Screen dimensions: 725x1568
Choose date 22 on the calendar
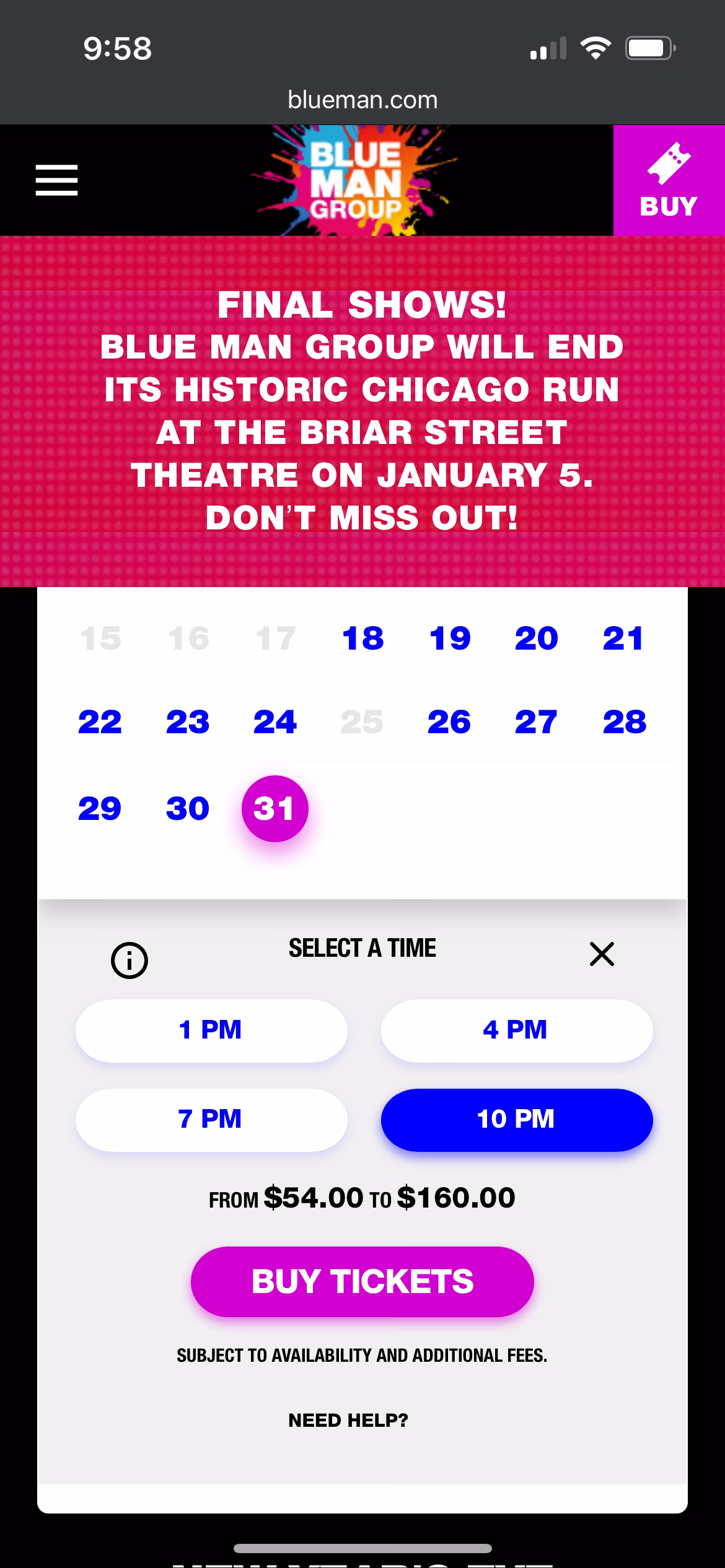tap(100, 722)
